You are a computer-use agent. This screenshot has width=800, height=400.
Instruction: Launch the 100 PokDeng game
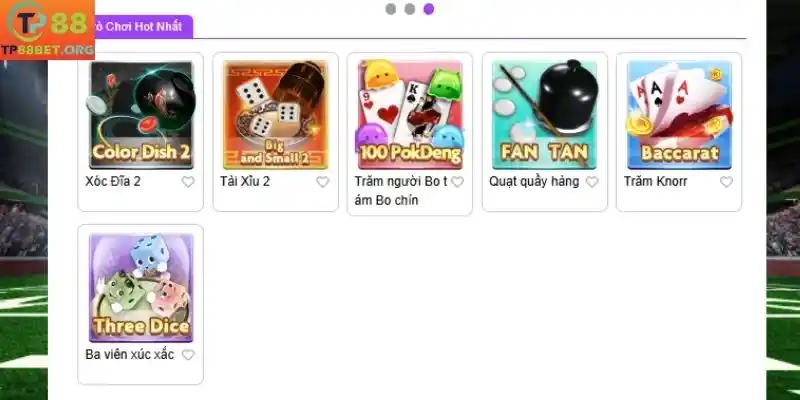410,114
